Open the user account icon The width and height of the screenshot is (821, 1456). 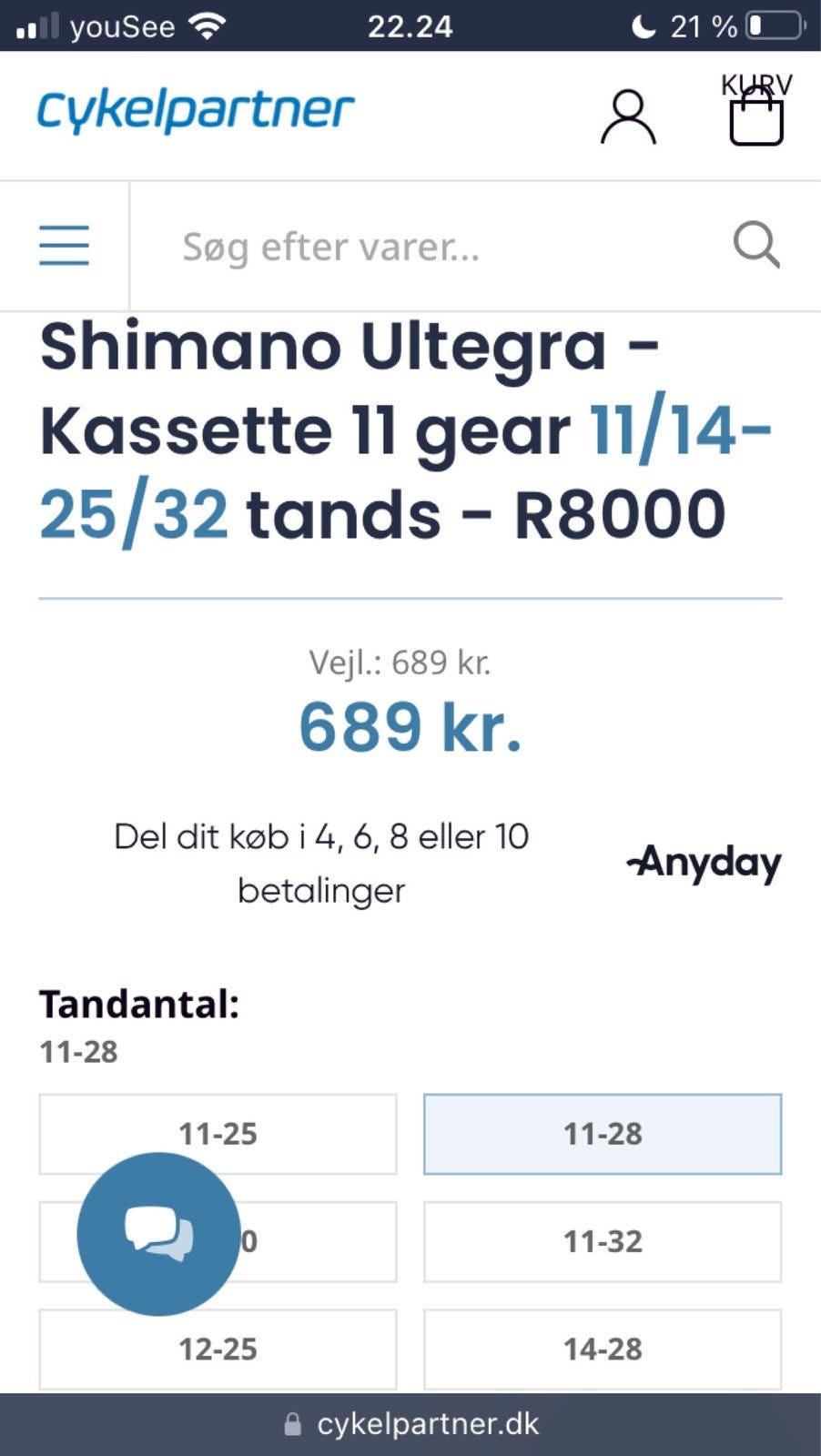[628, 117]
